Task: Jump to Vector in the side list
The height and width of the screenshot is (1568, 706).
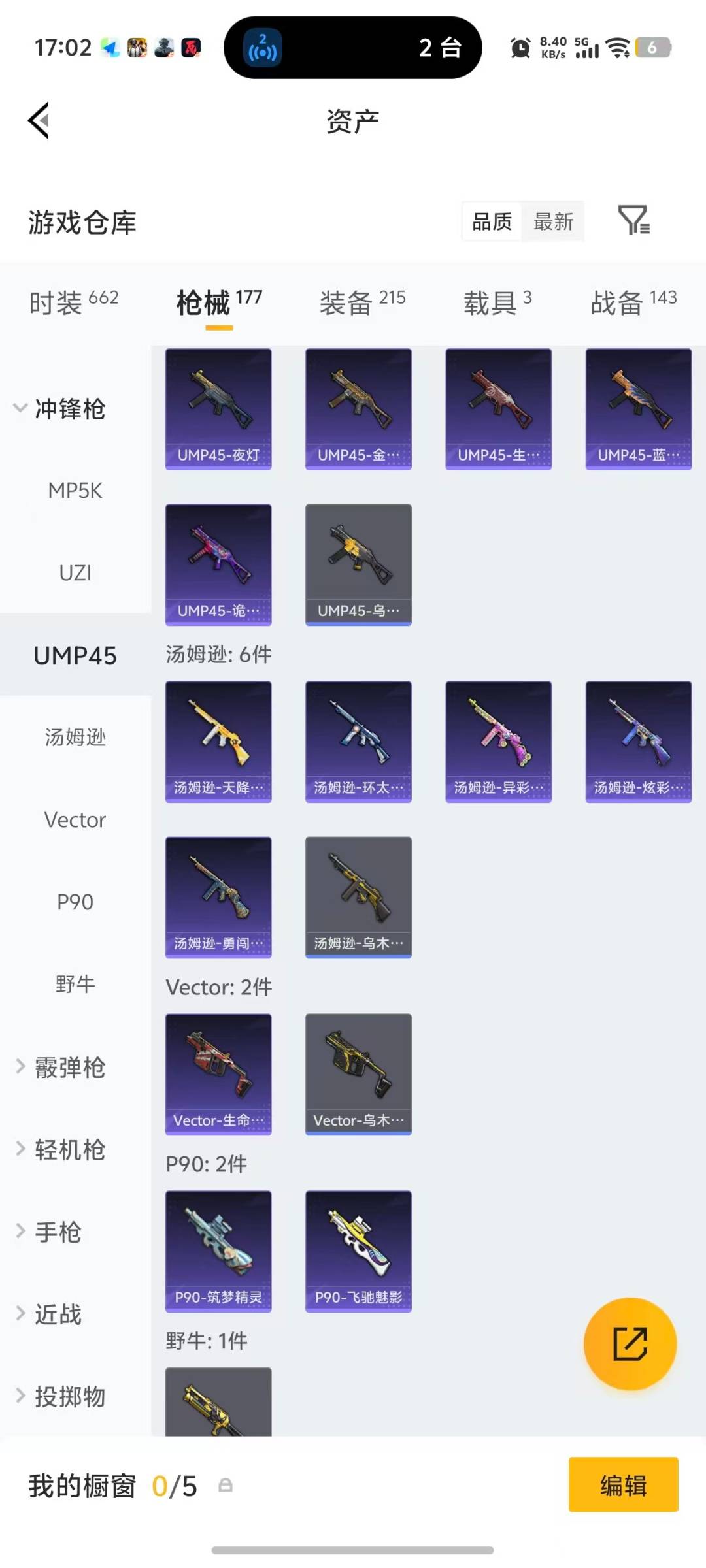Action: [75, 820]
